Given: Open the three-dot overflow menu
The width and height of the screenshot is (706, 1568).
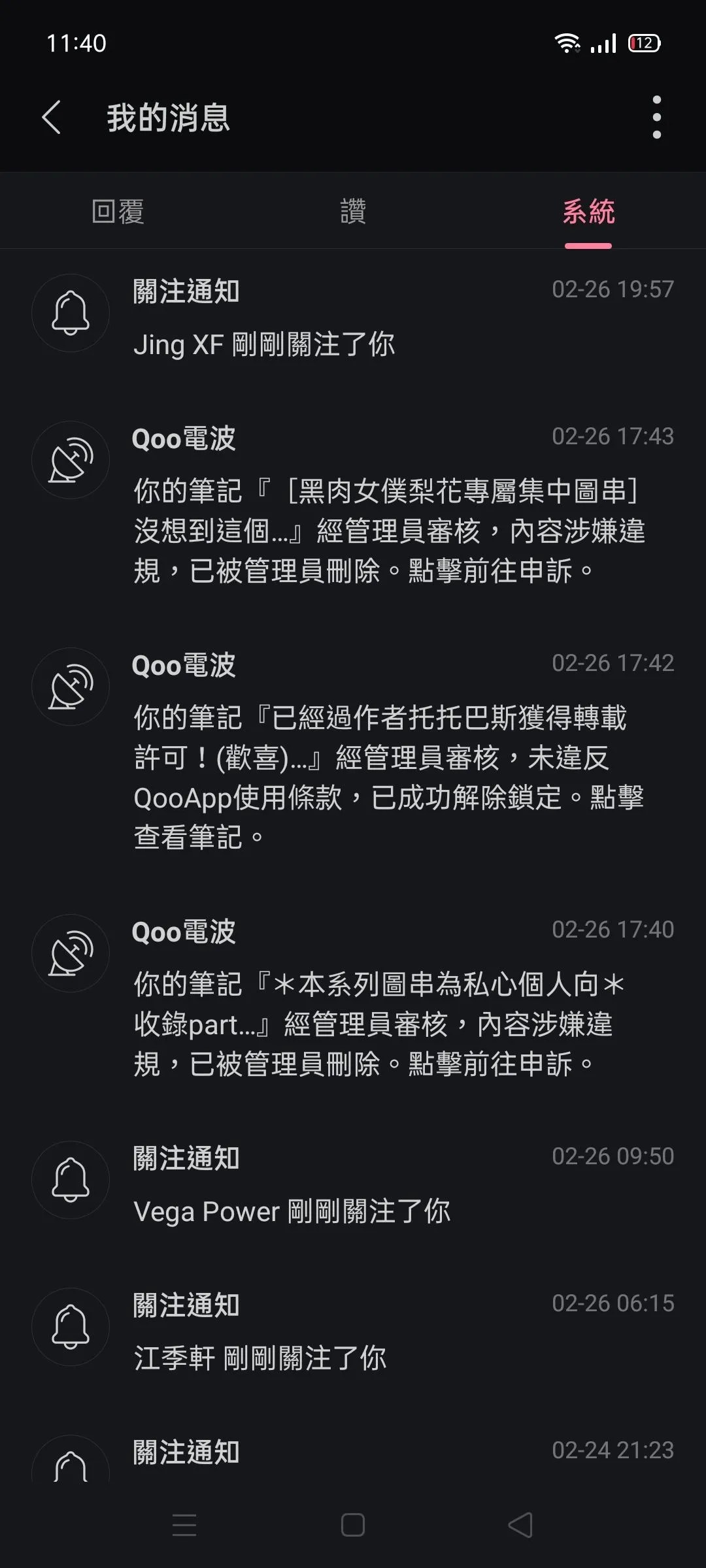Looking at the screenshot, I should [657, 118].
